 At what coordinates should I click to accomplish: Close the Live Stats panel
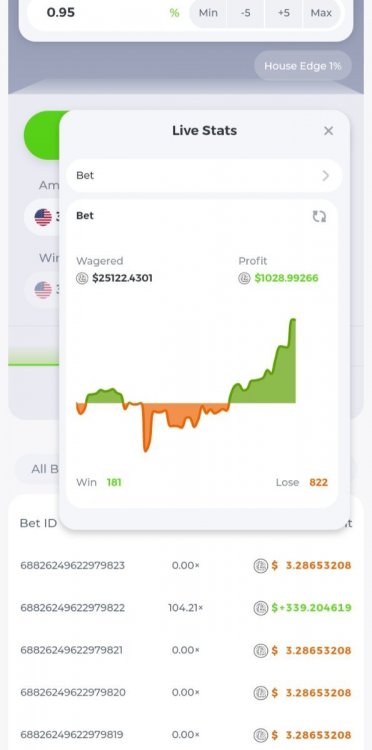(328, 131)
